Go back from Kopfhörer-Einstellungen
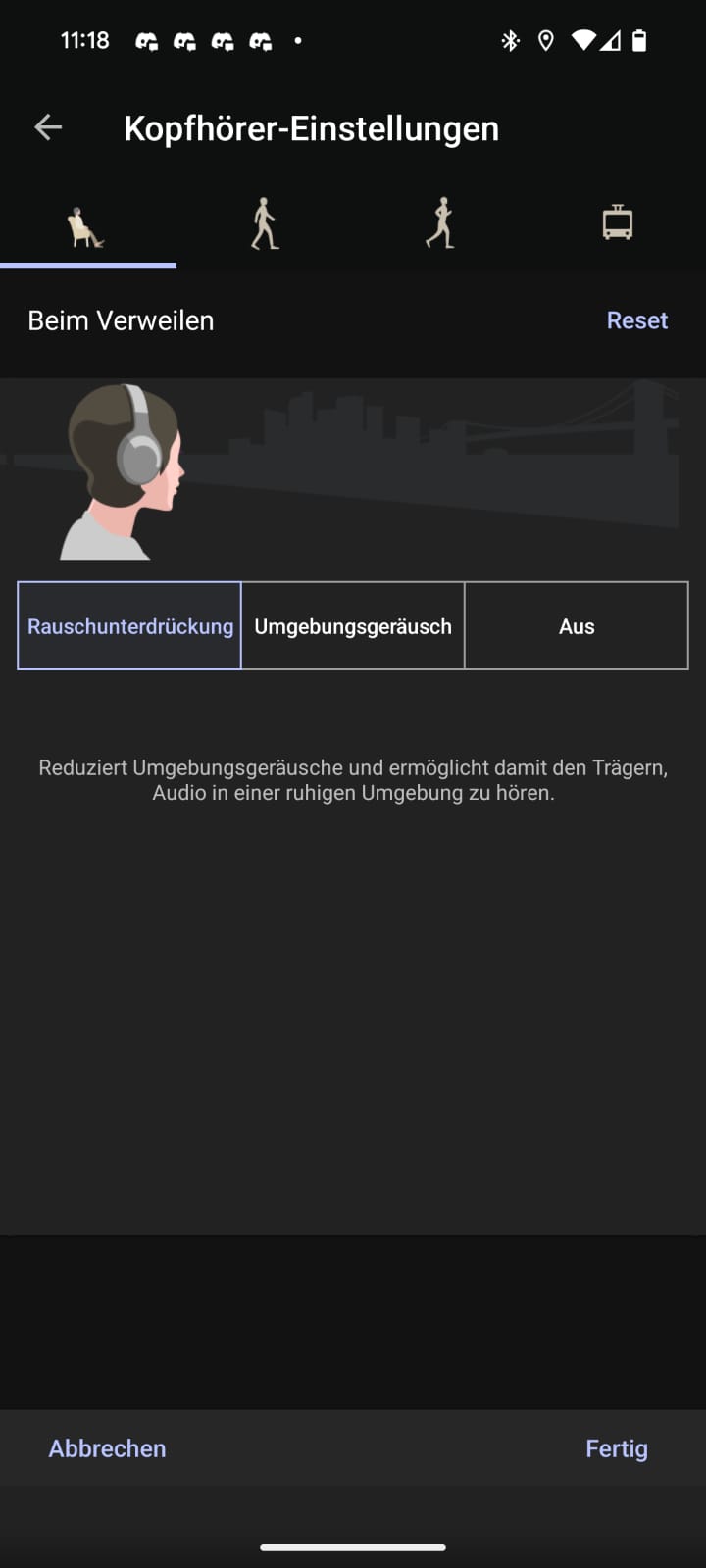 (48, 127)
